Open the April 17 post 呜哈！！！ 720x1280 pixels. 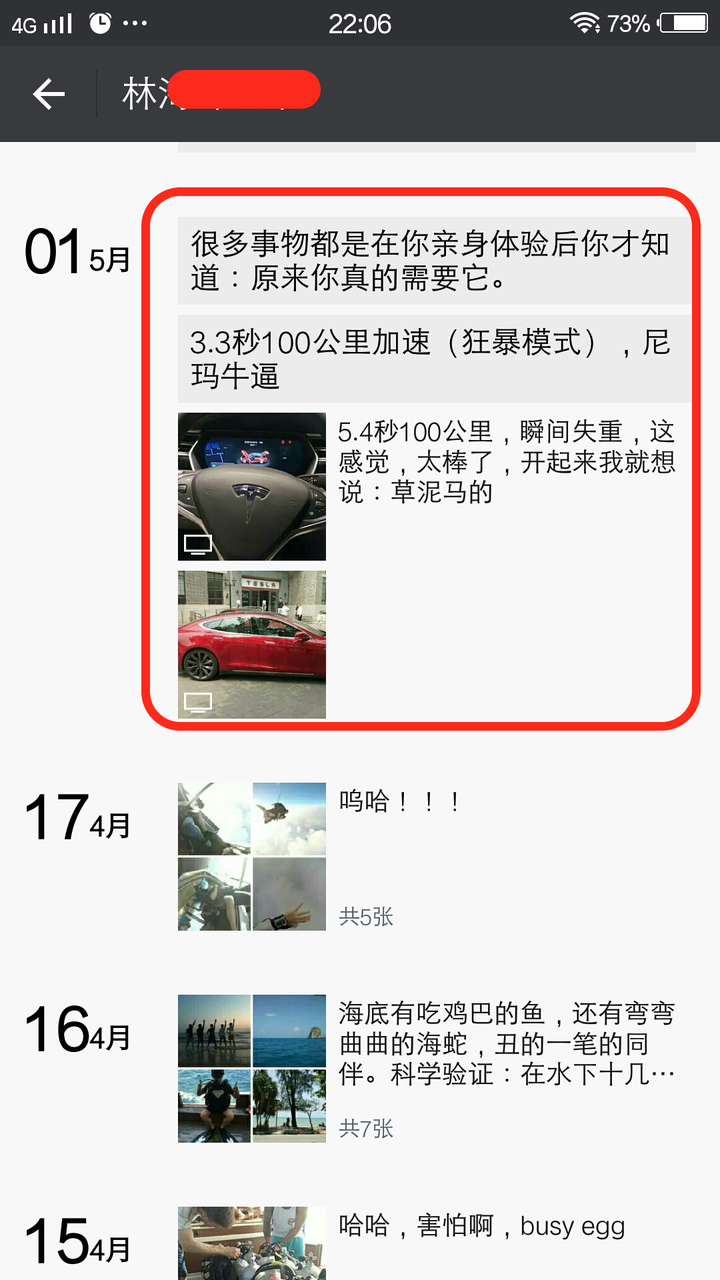pos(435,857)
